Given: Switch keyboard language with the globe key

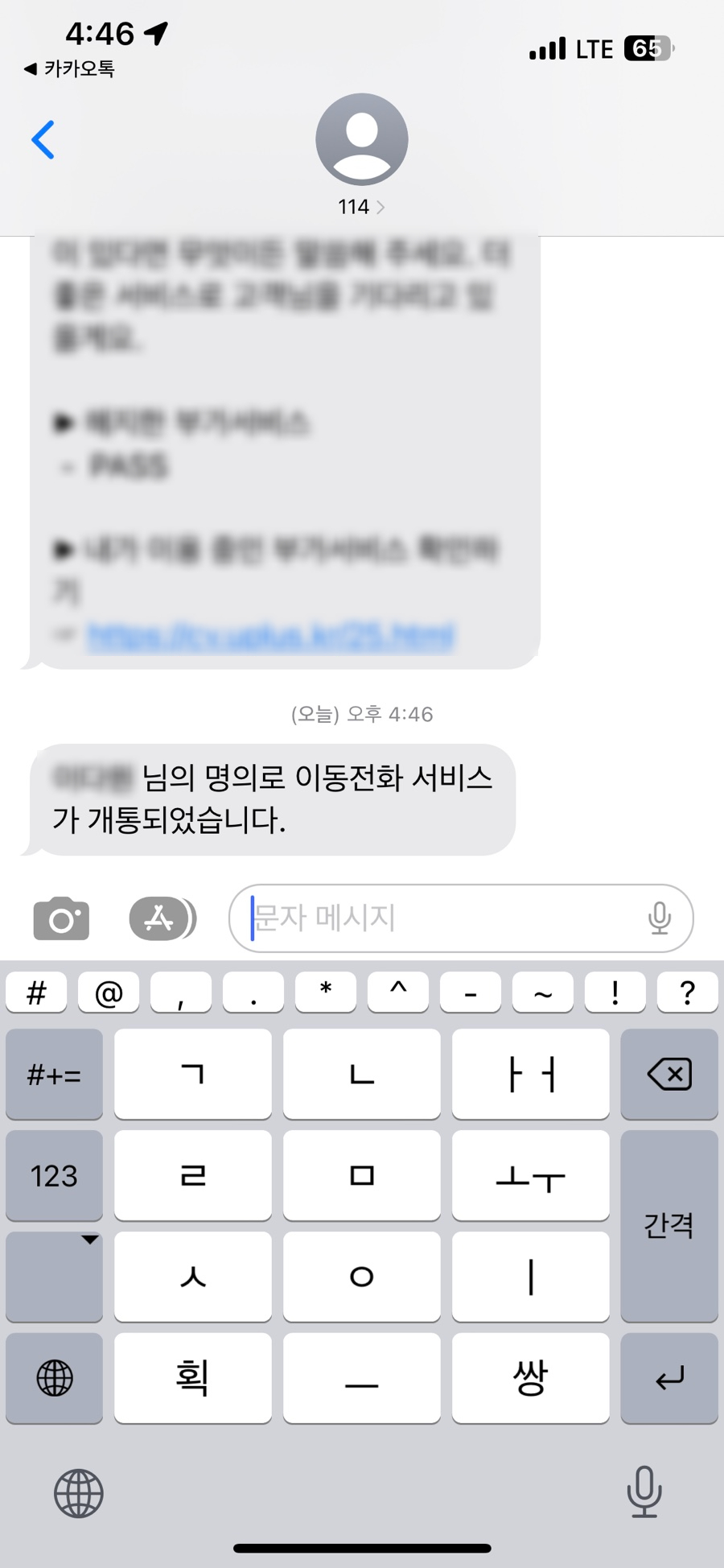Looking at the screenshot, I should (x=54, y=1378).
